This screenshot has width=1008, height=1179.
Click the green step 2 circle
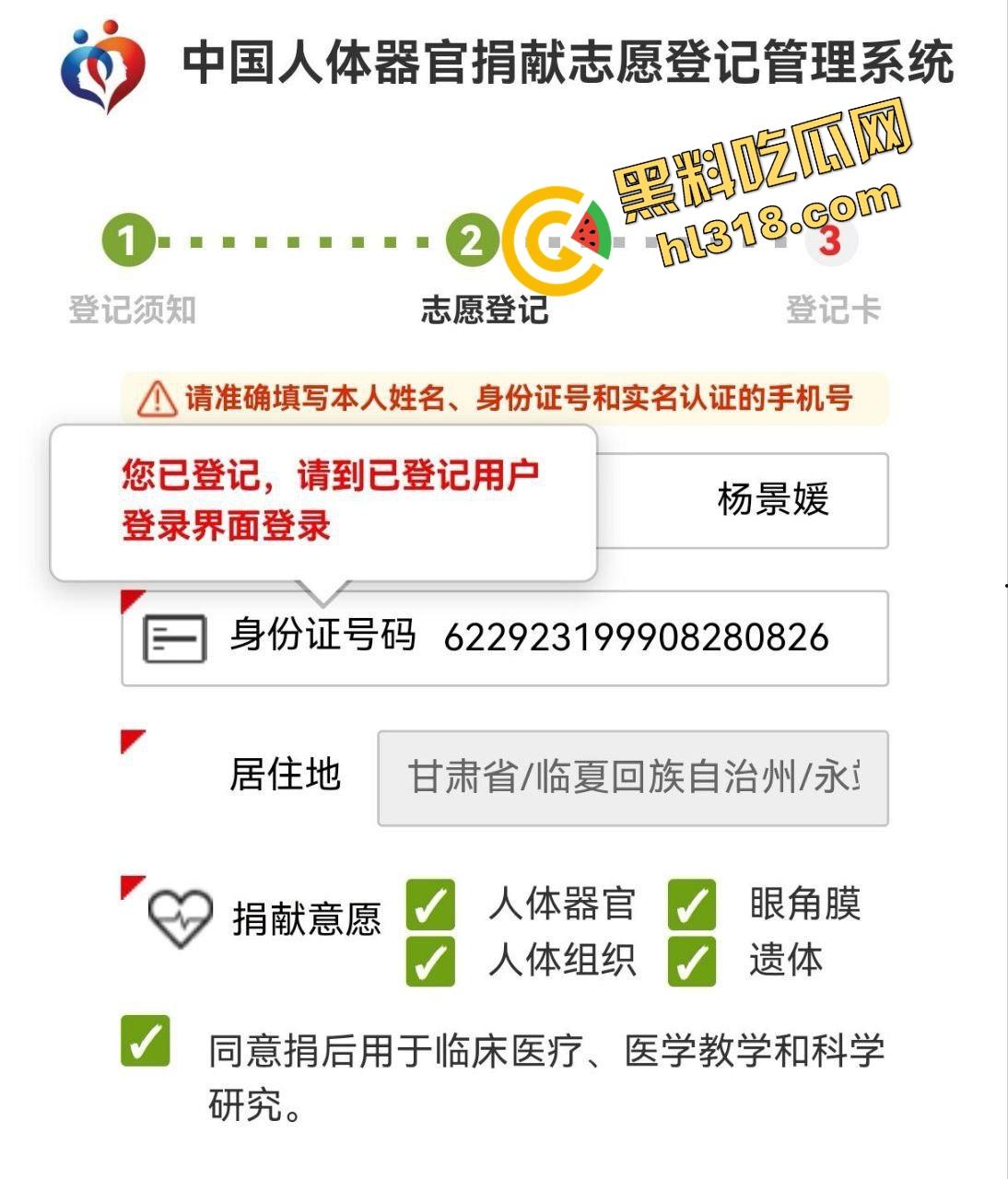(472, 243)
